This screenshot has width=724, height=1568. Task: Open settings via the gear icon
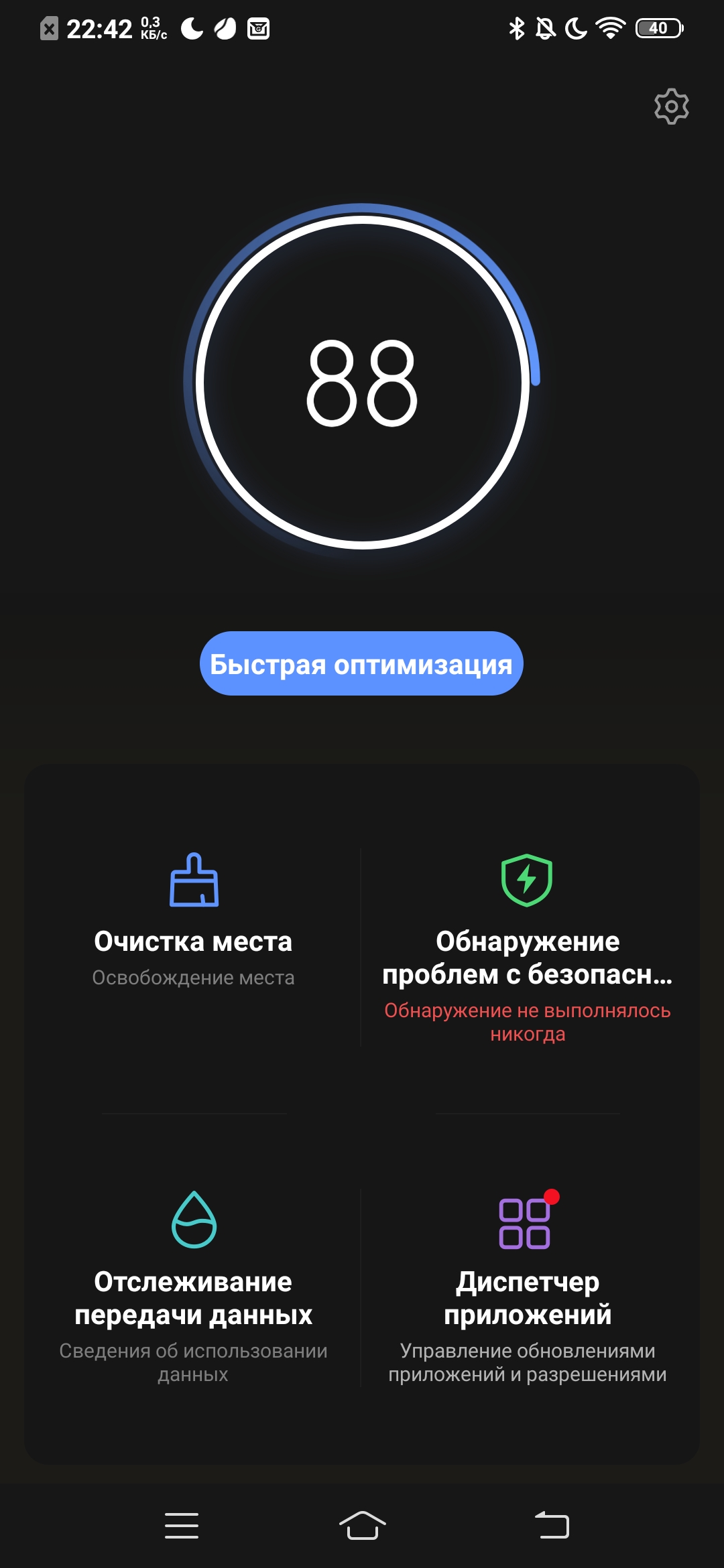pyautogui.click(x=671, y=107)
